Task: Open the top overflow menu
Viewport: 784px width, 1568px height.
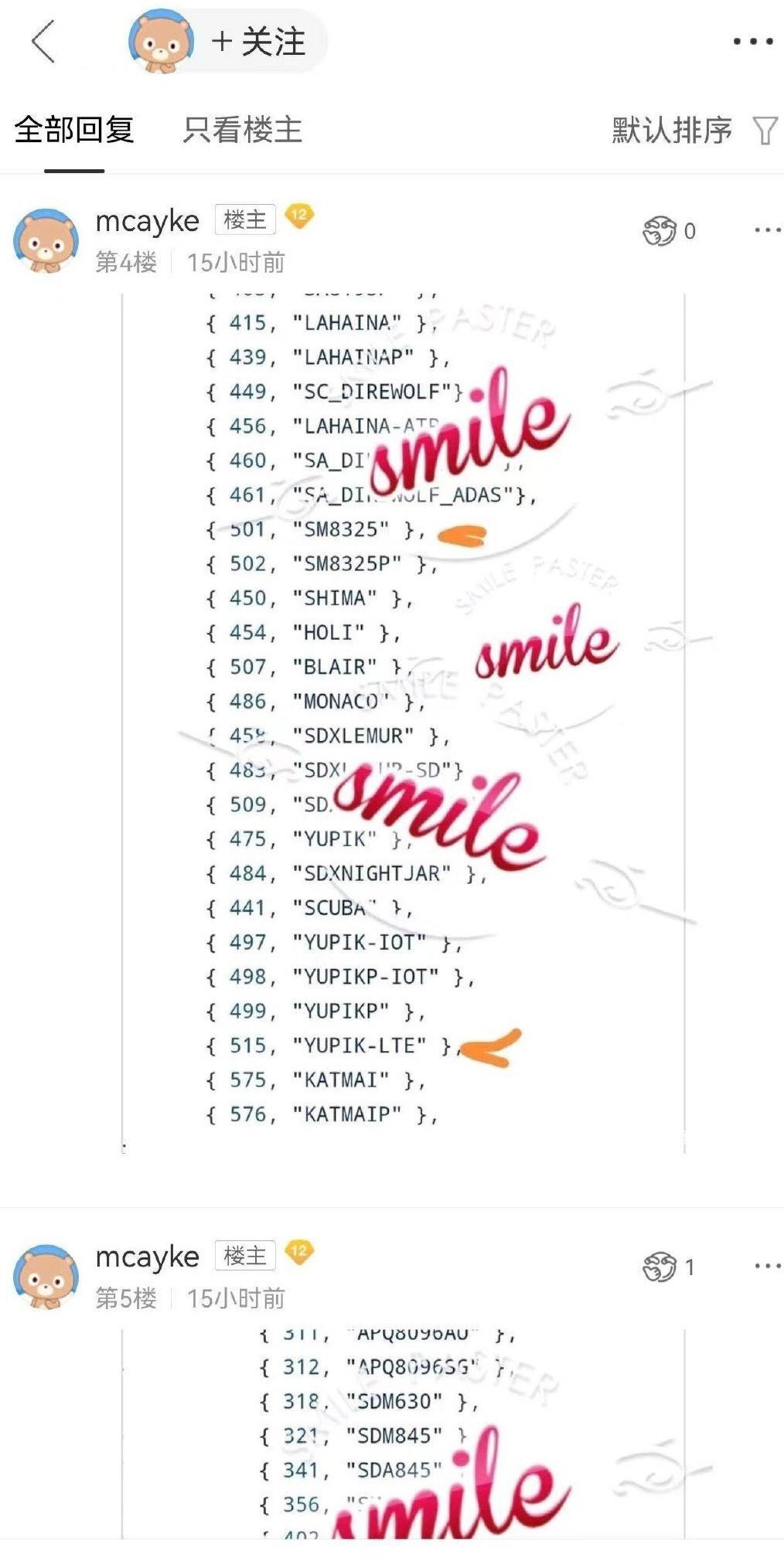Action: coord(752,42)
